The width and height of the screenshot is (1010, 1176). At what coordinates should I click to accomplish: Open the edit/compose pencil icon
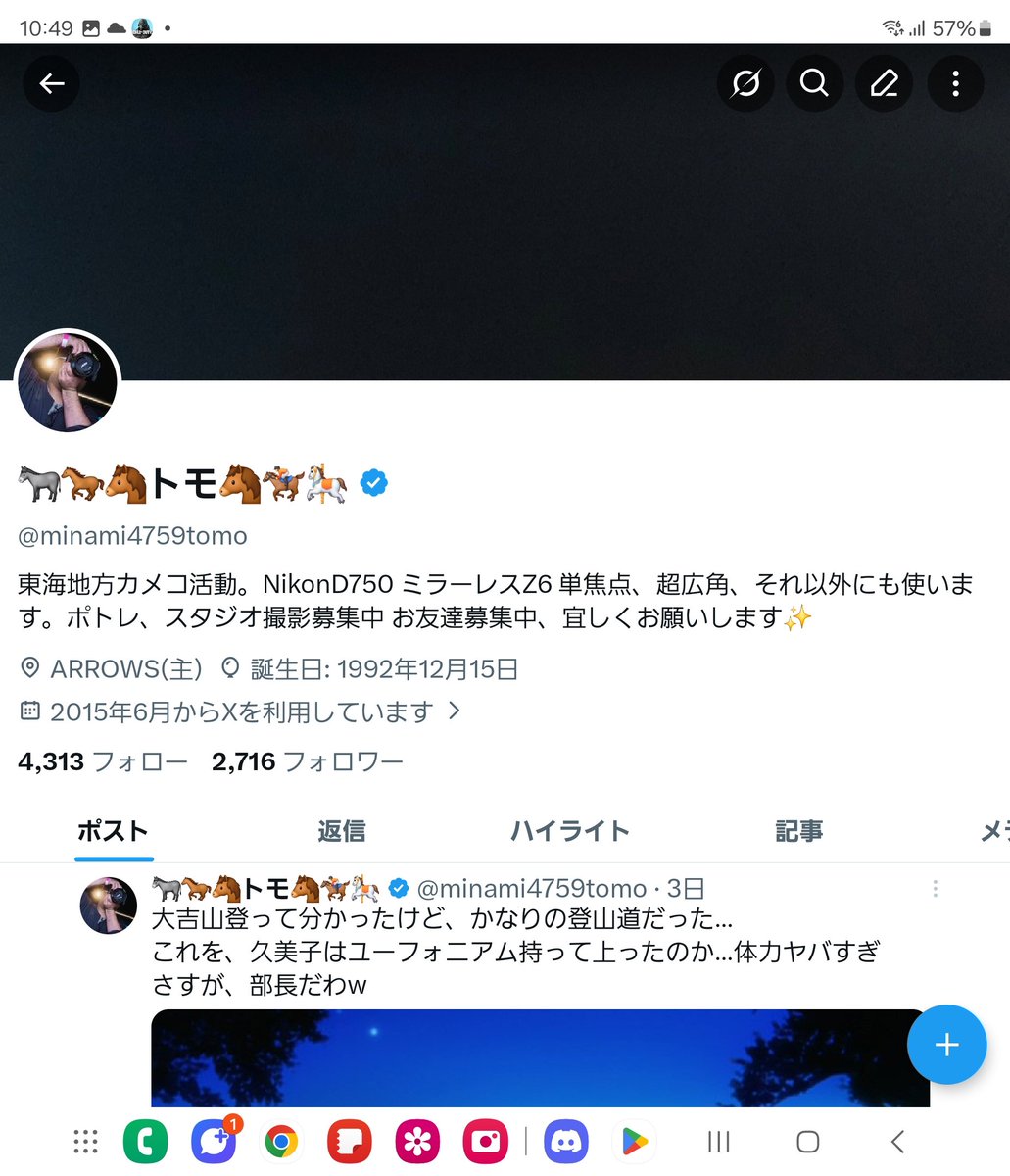[884, 83]
